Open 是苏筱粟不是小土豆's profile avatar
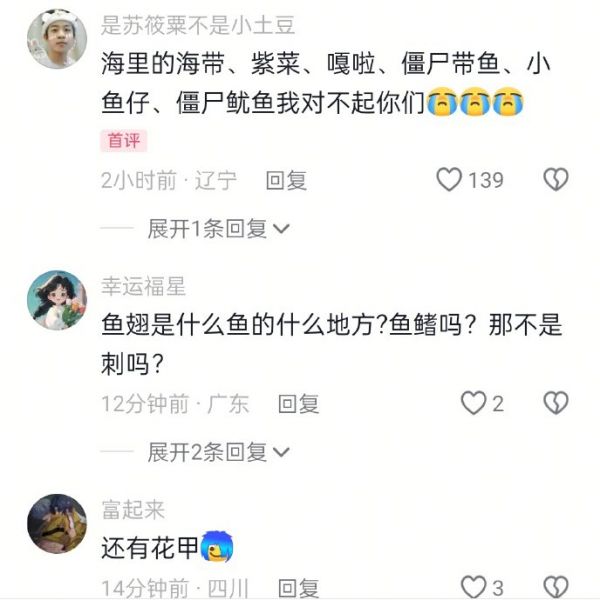The height and width of the screenshot is (600, 600). click(x=57, y=39)
